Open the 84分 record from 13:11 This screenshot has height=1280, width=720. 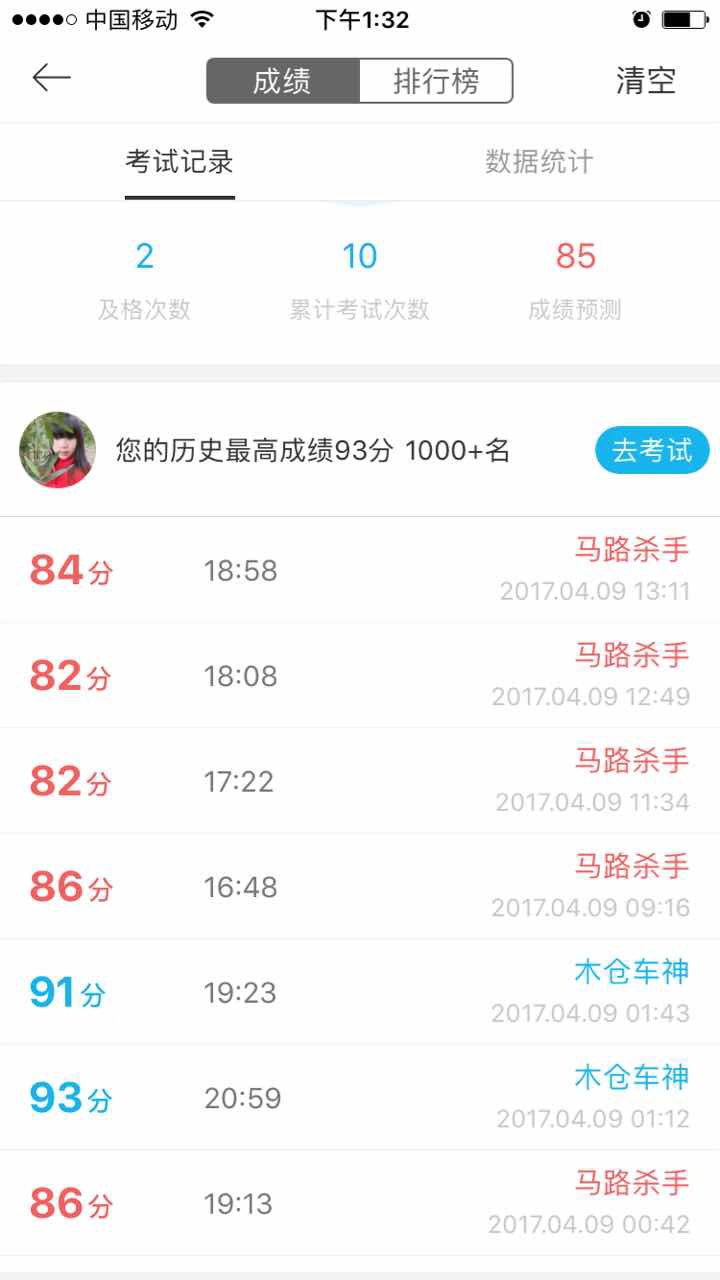pos(360,570)
